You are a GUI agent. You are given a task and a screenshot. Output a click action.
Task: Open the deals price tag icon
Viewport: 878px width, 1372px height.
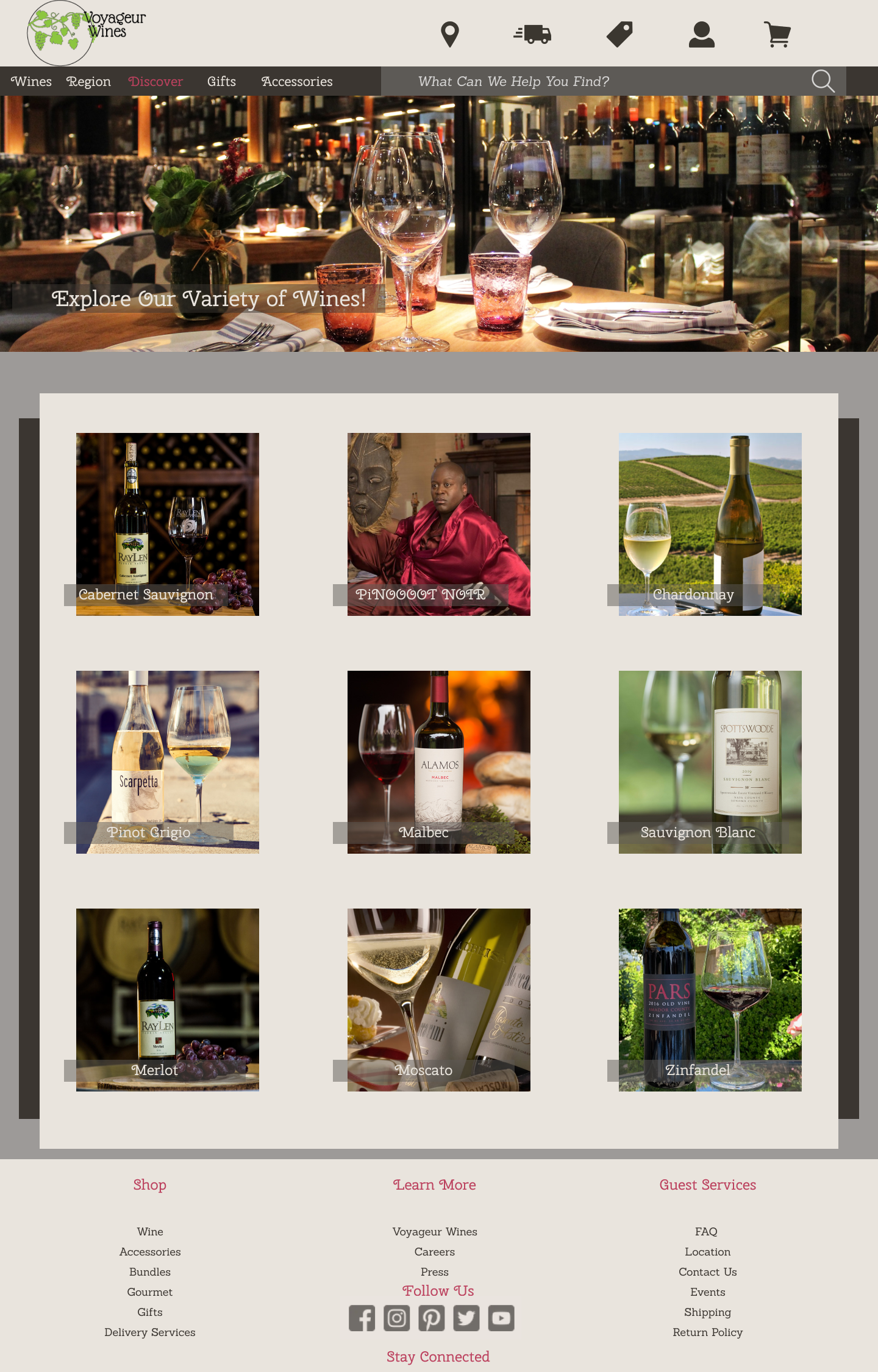pyautogui.click(x=619, y=35)
